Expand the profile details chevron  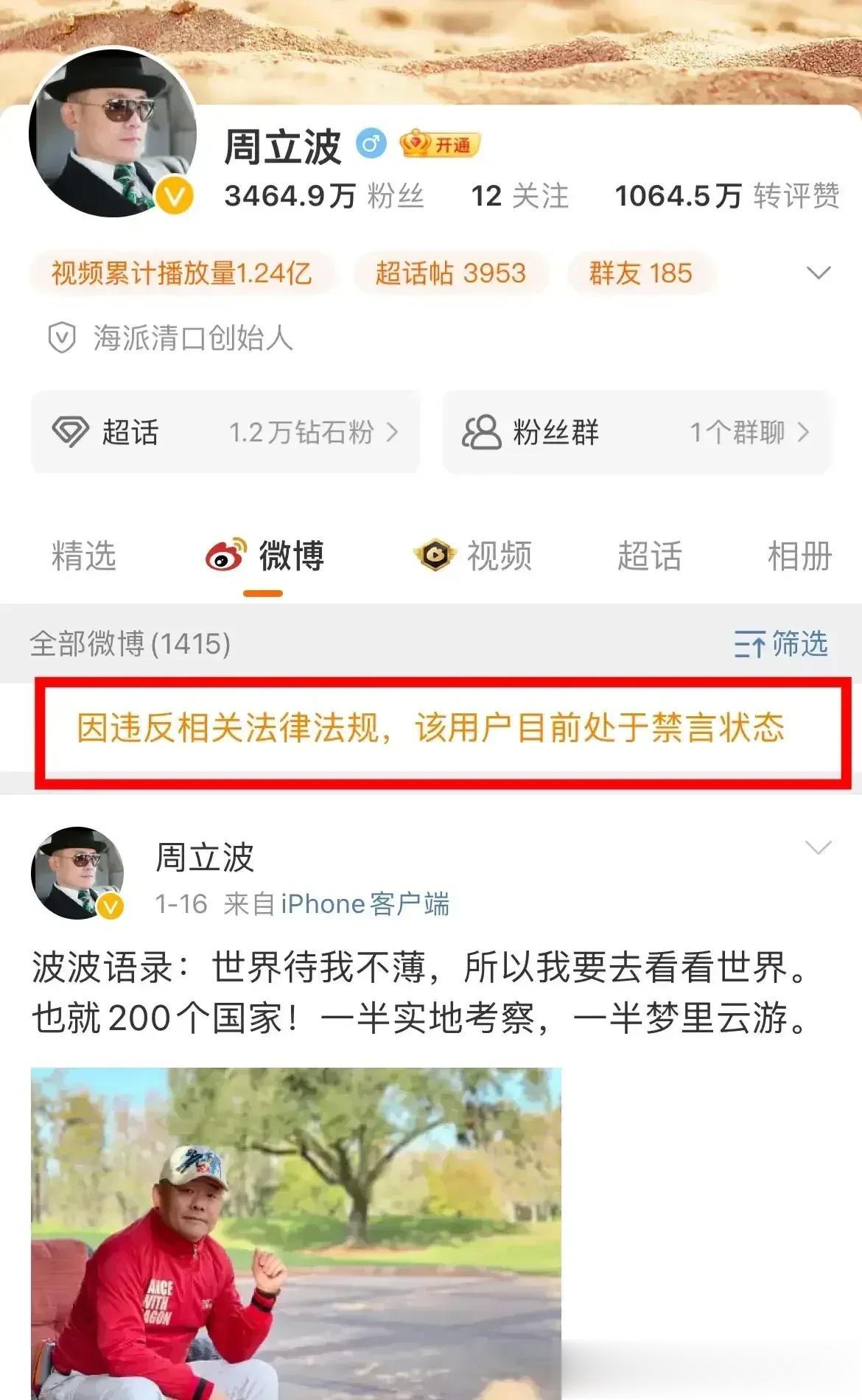tap(818, 273)
